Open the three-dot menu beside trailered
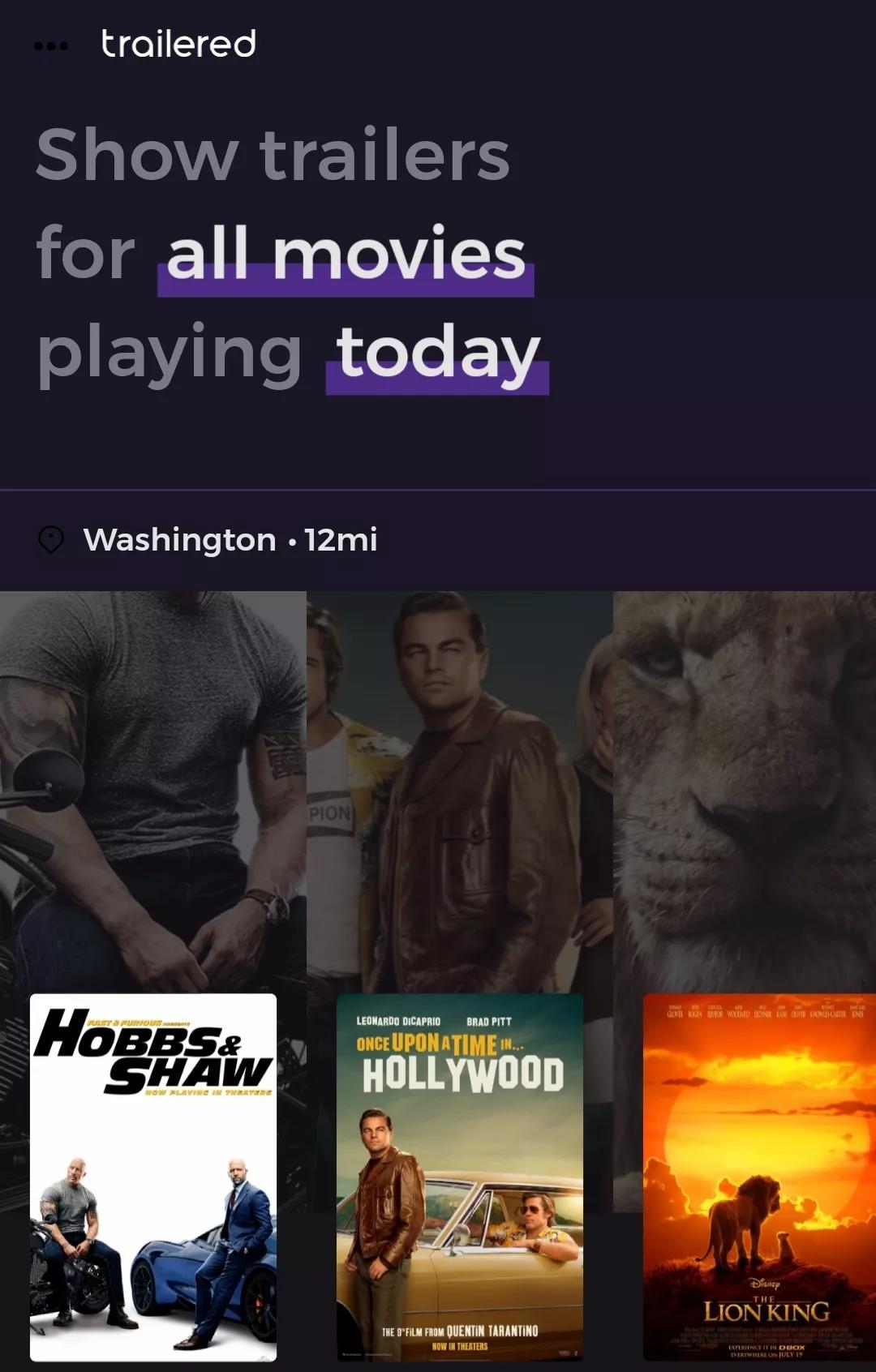876x1372 pixels. click(50, 45)
